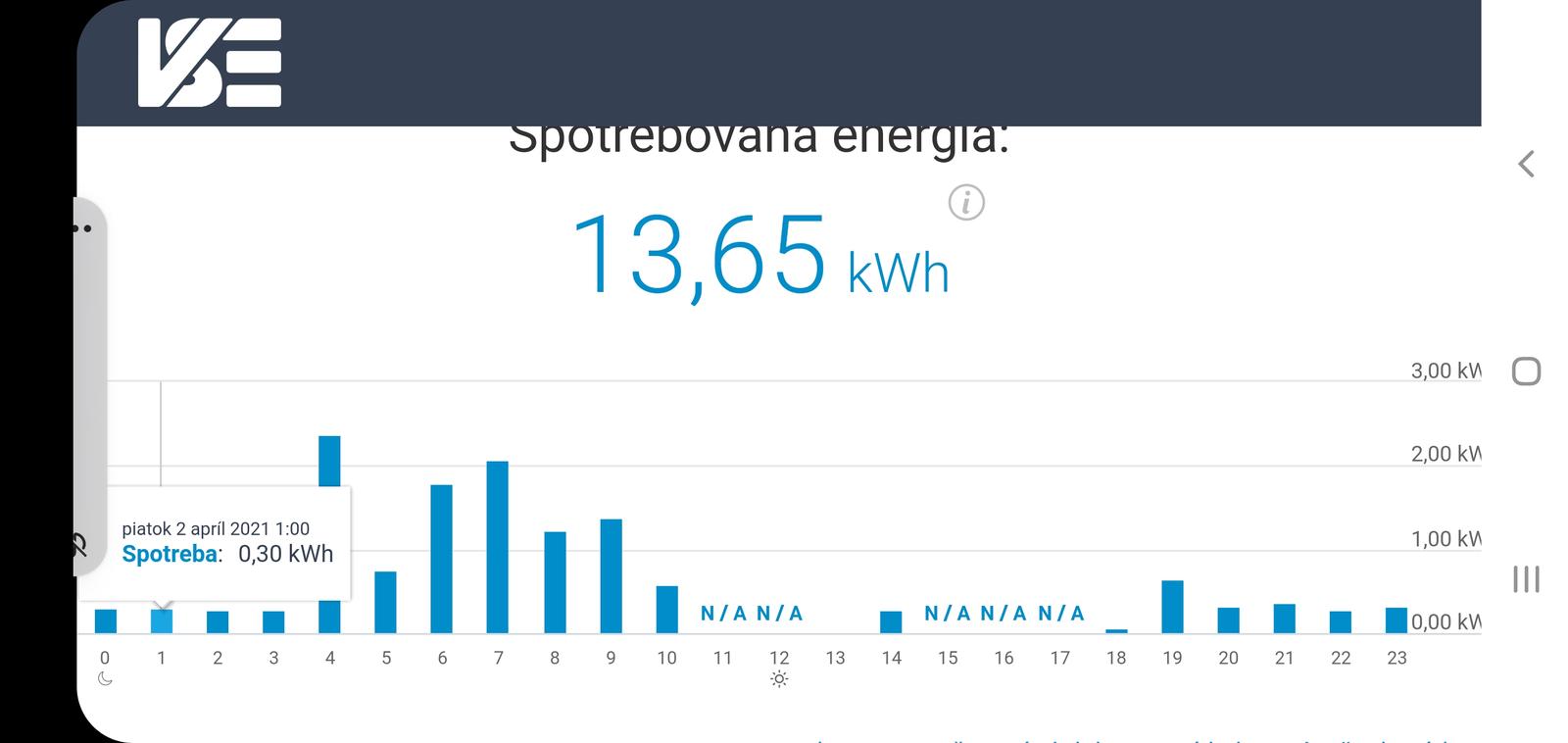Show the value of the hour 9 bar
This screenshot has width=1568, height=743.
tap(611, 575)
